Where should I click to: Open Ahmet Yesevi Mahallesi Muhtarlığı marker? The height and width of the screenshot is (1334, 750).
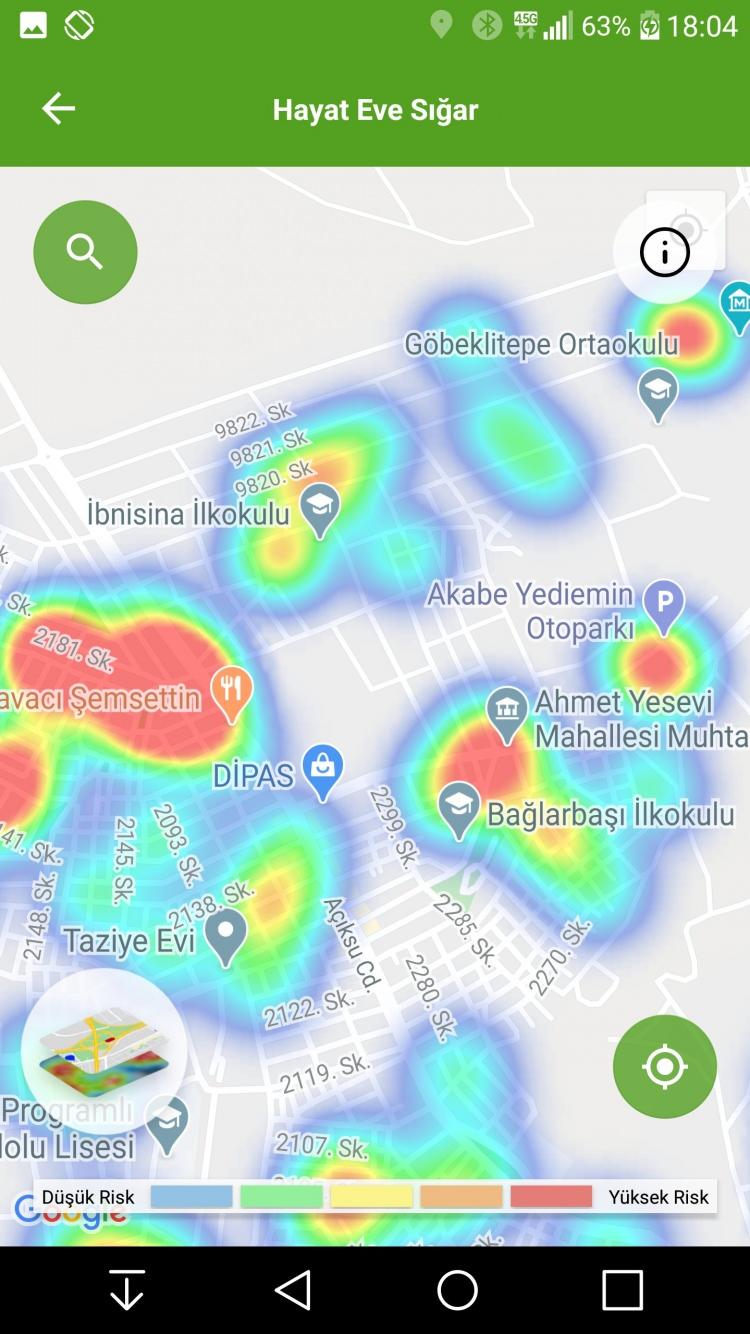pos(507,712)
